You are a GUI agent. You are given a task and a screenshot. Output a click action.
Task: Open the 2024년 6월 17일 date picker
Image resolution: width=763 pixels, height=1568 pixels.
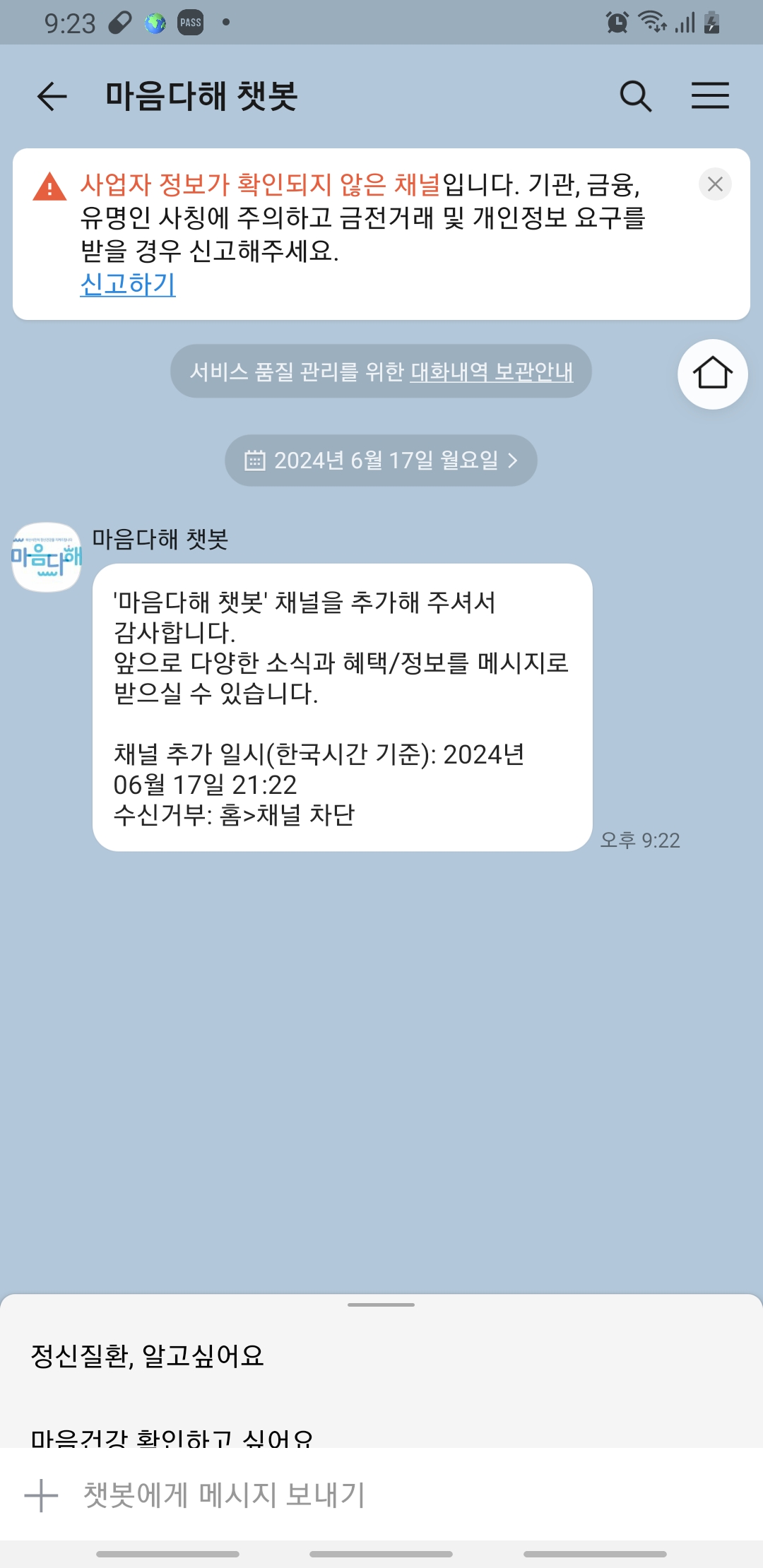[x=381, y=461]
